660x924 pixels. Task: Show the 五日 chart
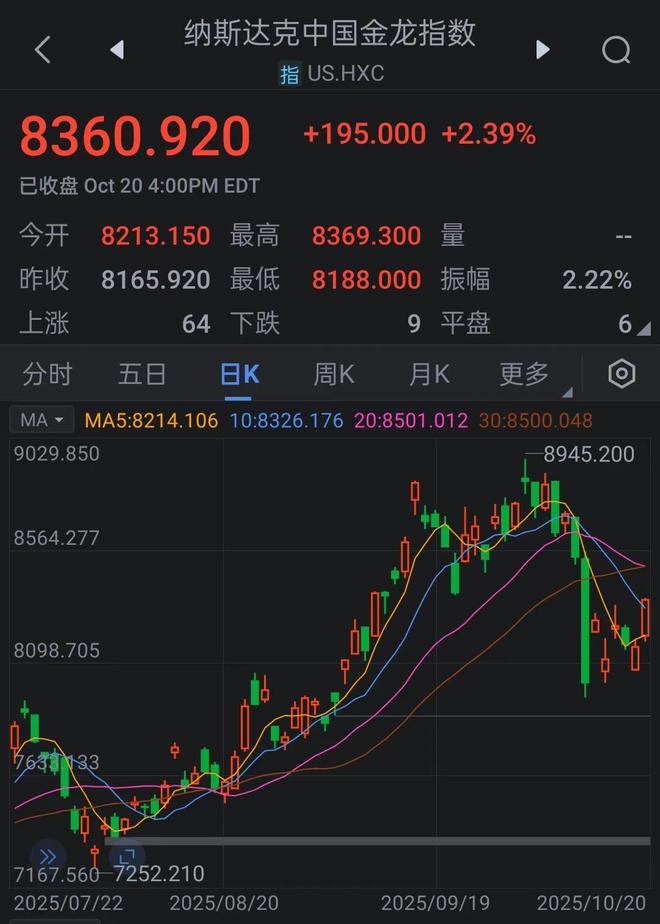pos(142,374)
